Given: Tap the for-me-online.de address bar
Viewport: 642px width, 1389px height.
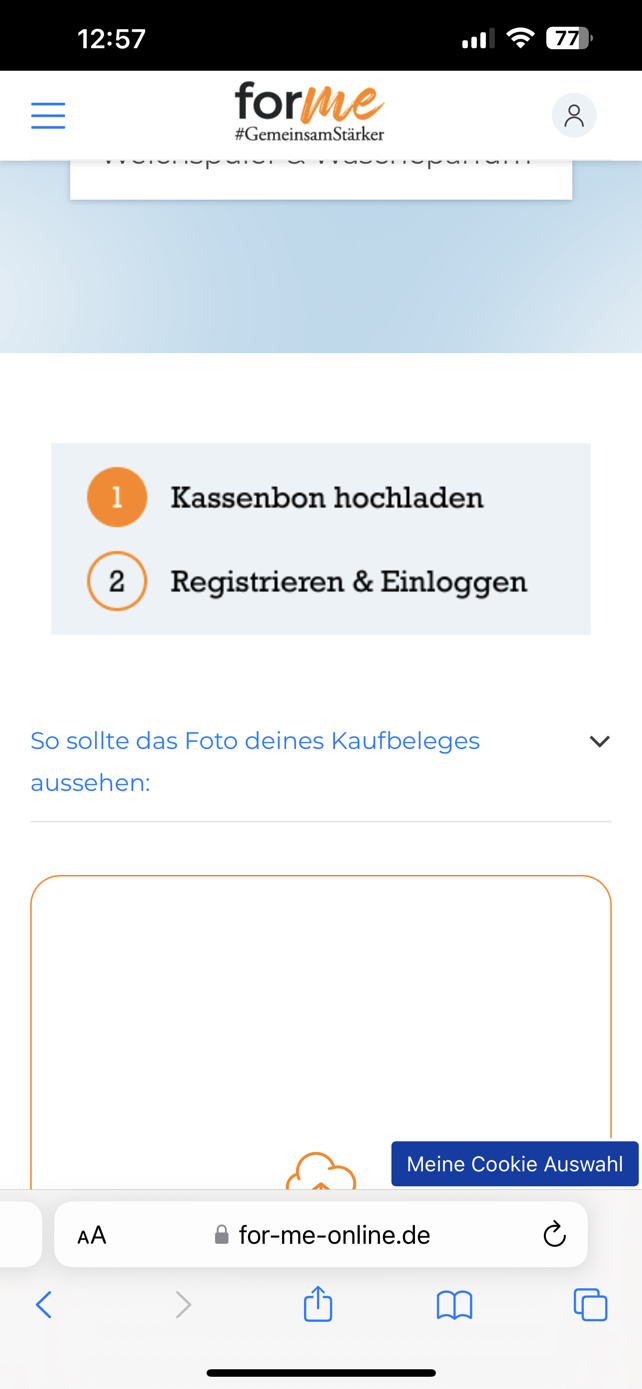Looking at the screenshot, I should coord(321,1235).
